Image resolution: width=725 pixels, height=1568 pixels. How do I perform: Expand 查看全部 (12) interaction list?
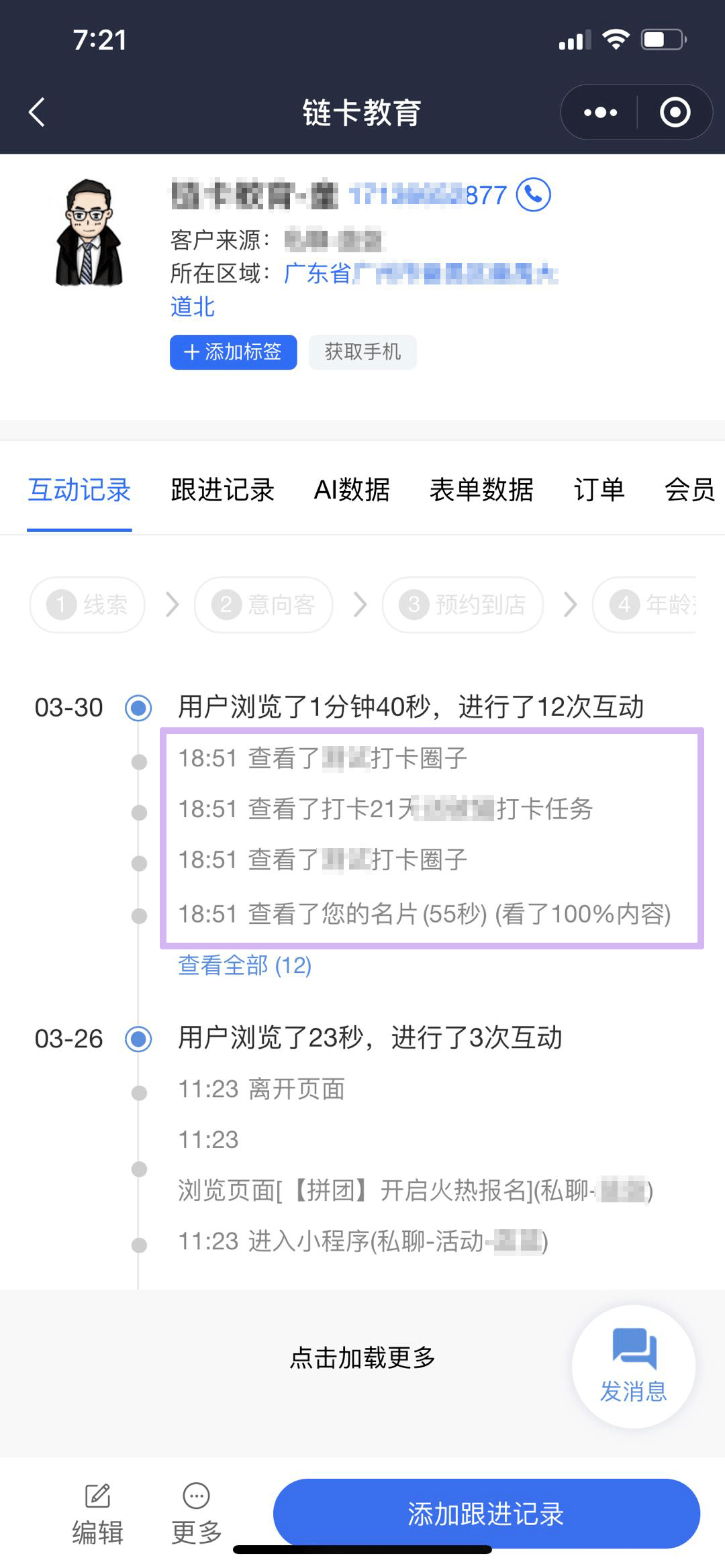click(244, 966)
